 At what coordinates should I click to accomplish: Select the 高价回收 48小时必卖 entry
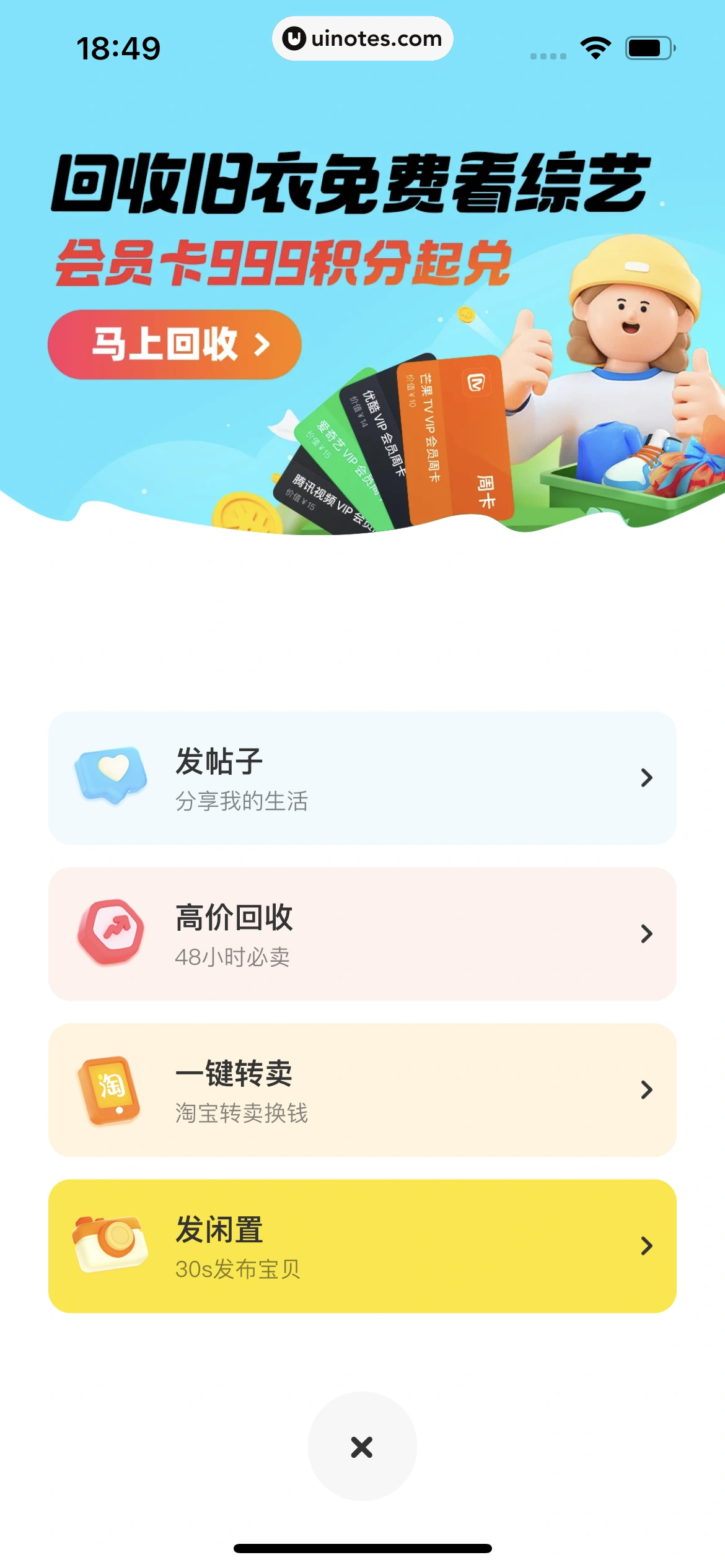(362, 935)
